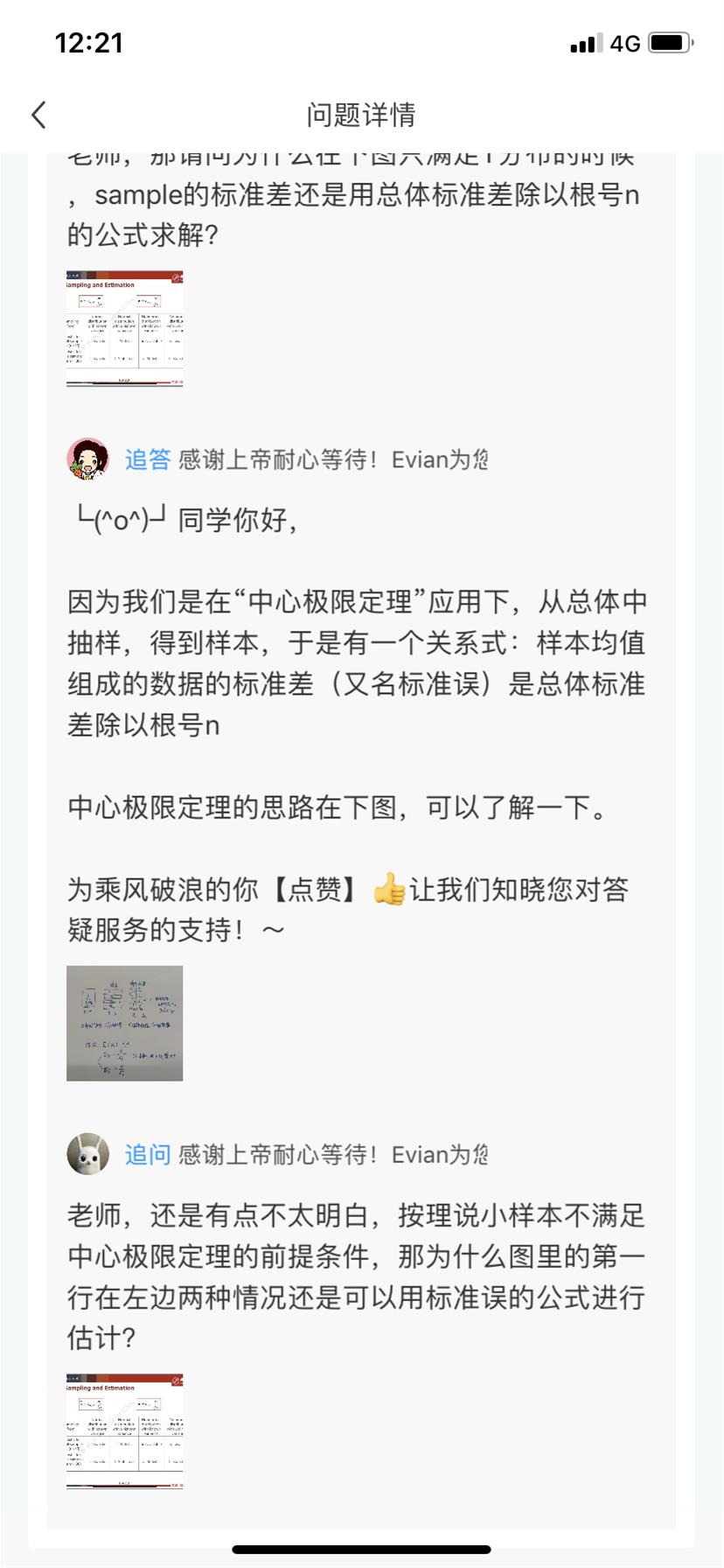Open the slide image under the follow-up question
This screenshot has height=1568, width=724.
click(124, 1431)
